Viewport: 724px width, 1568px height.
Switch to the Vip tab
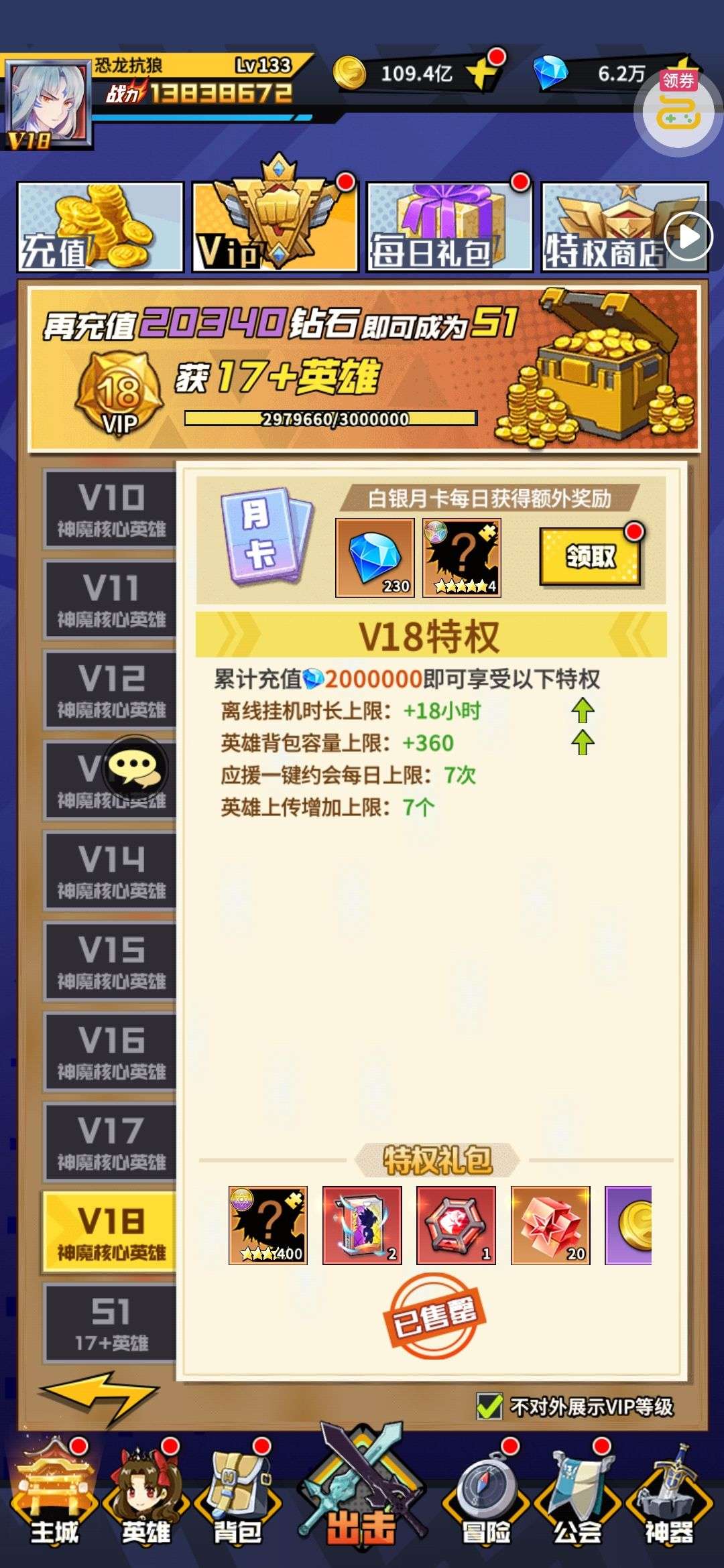(x=275, y=228)
